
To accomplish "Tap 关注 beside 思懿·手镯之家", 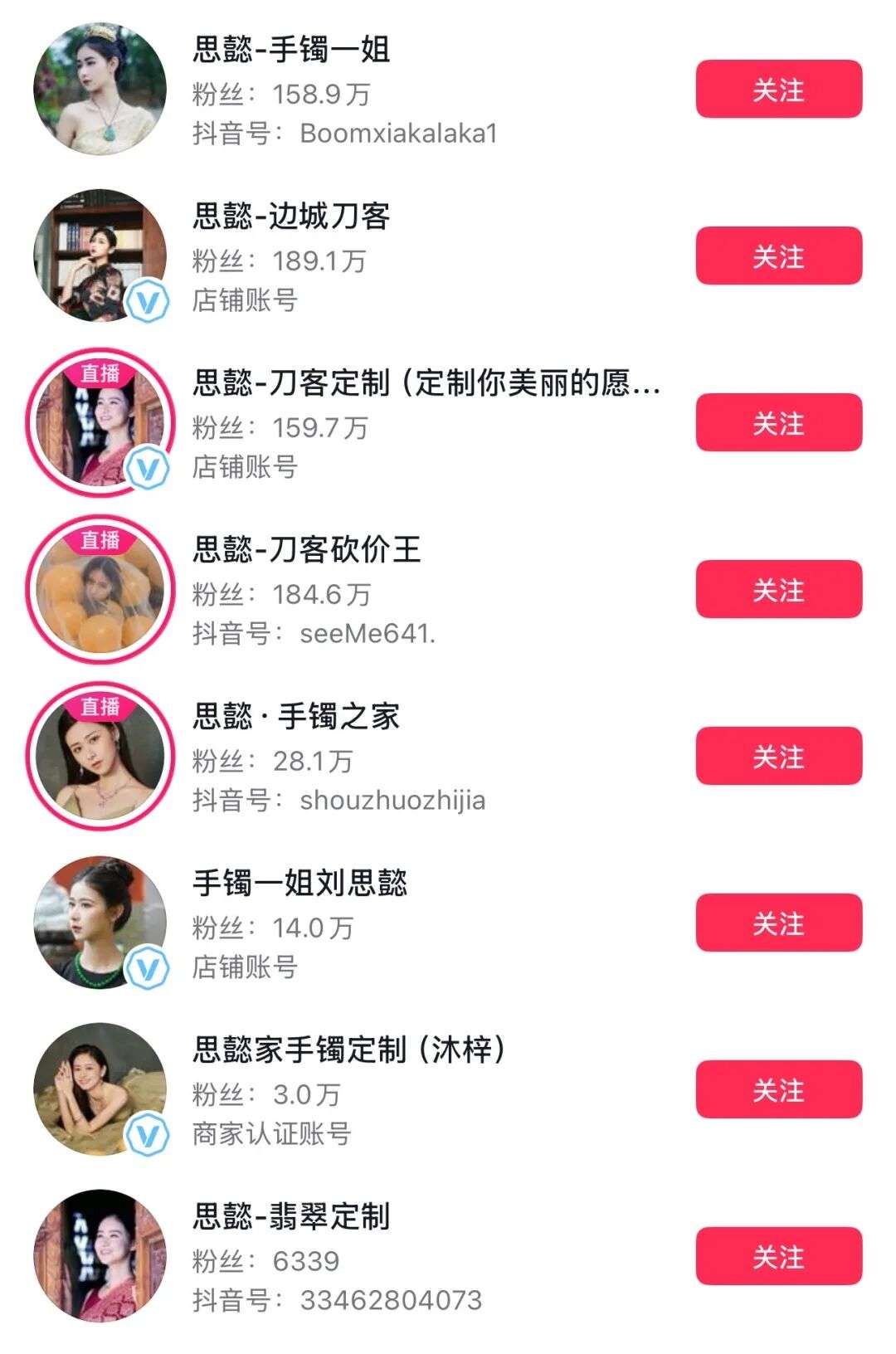I will (778, 757).
